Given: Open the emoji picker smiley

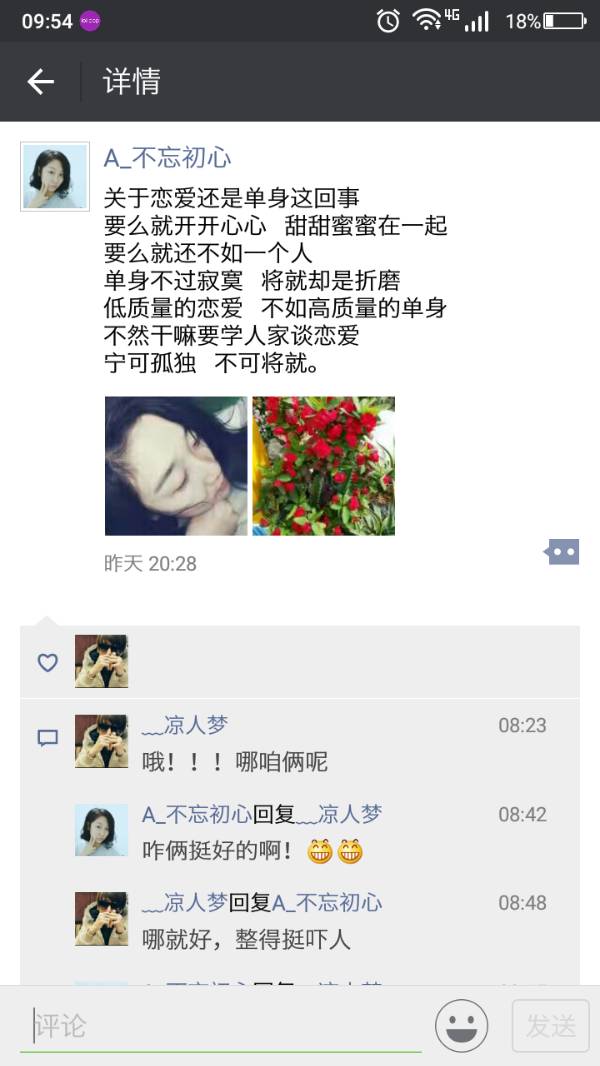Looking at the screenshot, I should click(x=461, y=1026).
